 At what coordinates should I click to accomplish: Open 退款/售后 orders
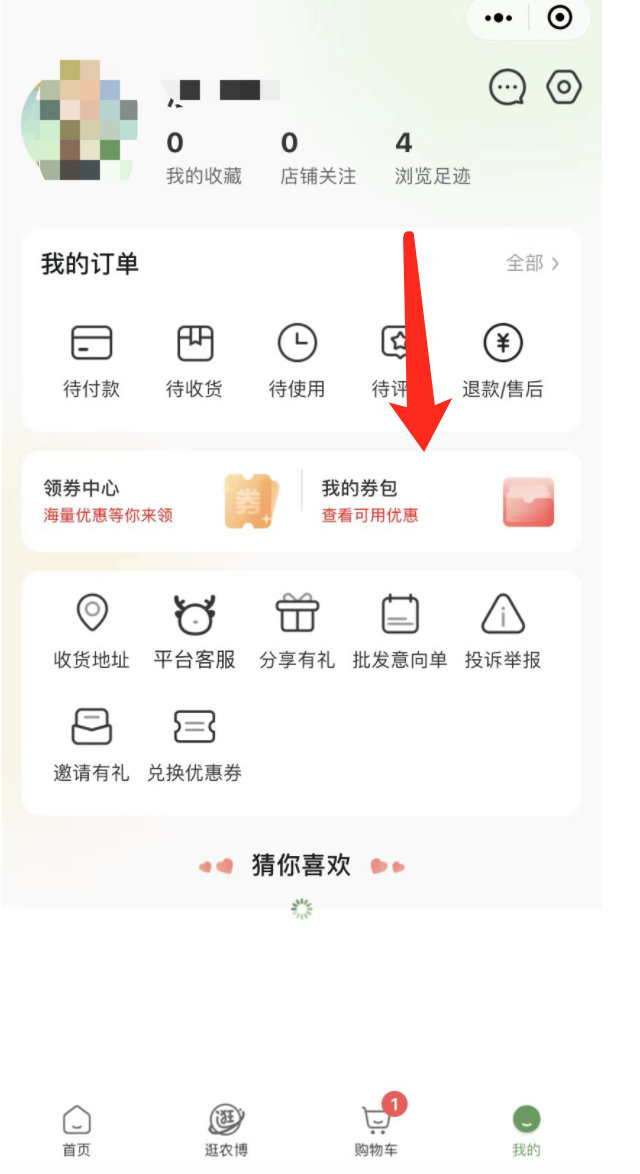coord(503,361)
